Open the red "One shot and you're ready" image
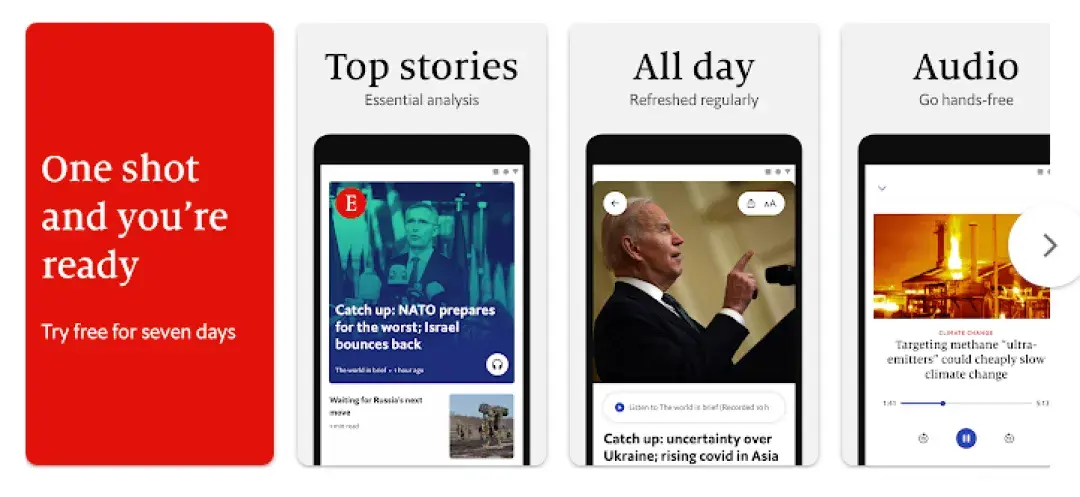Screen dimensions: 1080x497 149,244
